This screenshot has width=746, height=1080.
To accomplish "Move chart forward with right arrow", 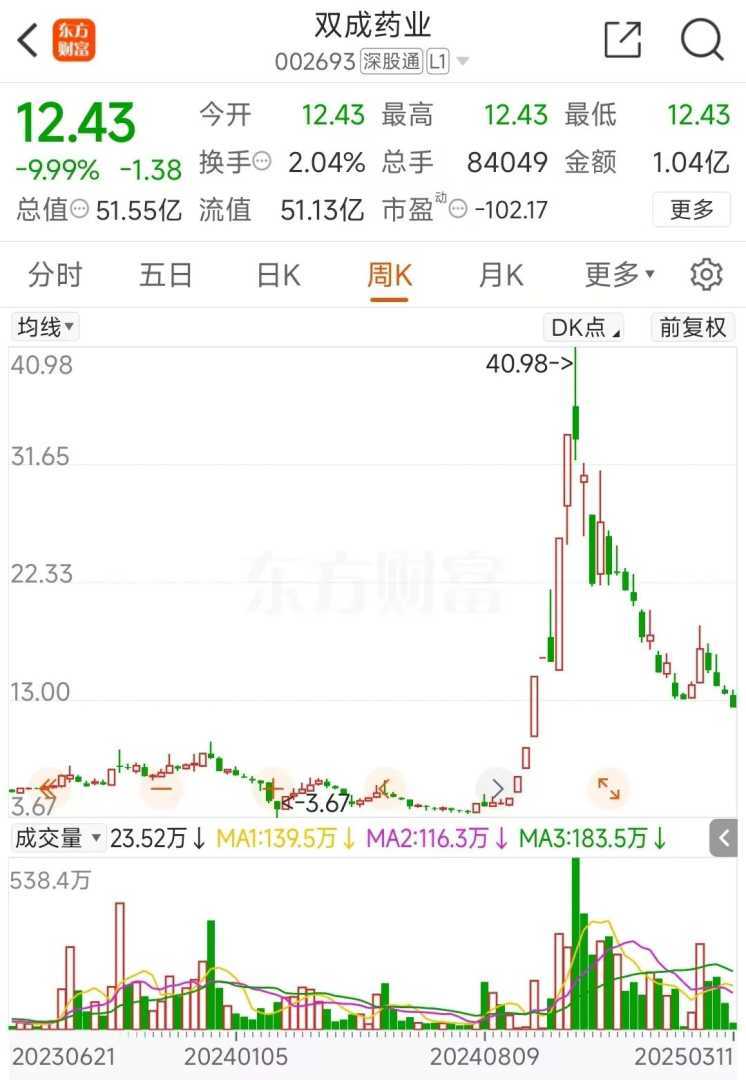I will 497,788.
